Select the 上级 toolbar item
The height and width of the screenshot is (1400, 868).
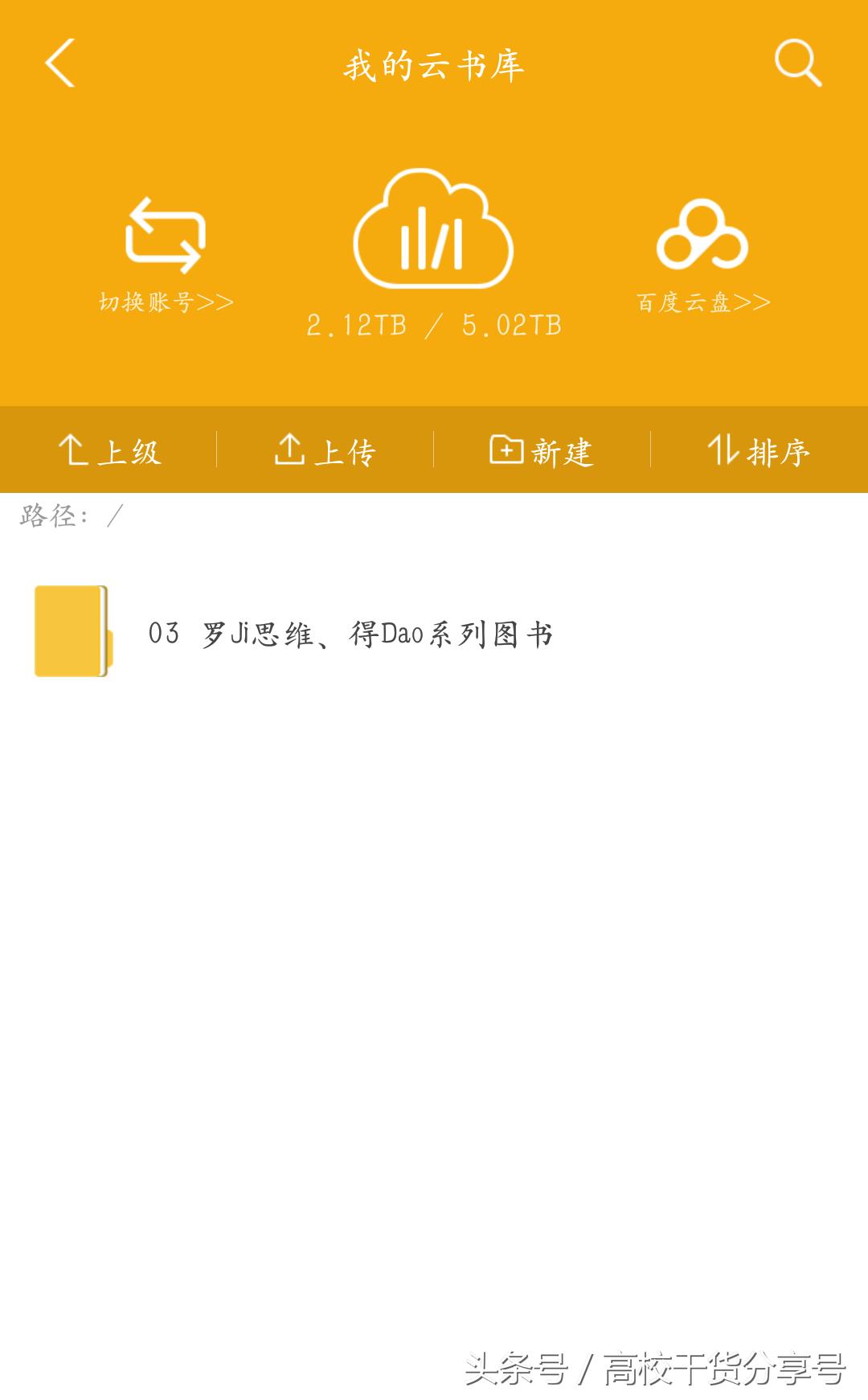point(111,452)
